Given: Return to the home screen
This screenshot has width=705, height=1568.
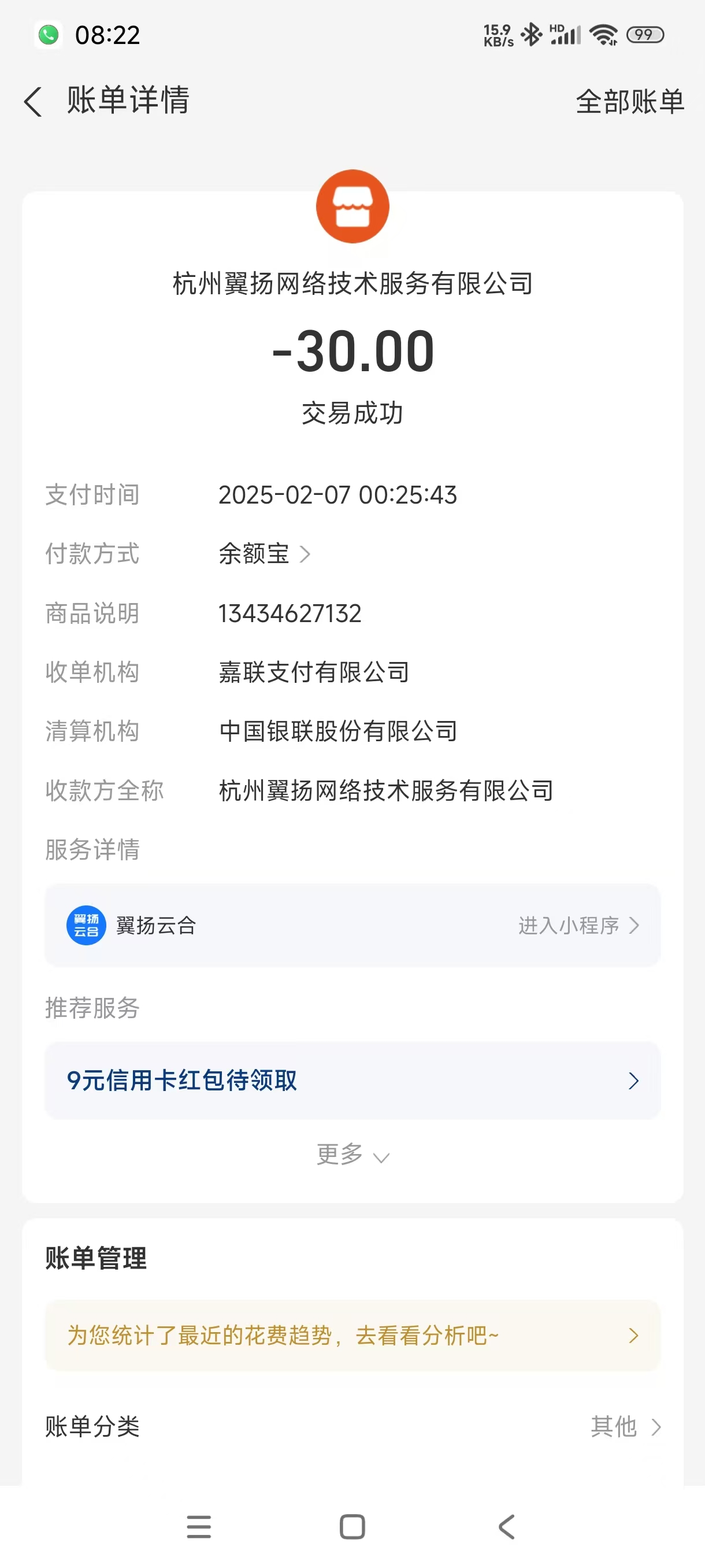Looking at the screenshot, I should click(352, 1526).
